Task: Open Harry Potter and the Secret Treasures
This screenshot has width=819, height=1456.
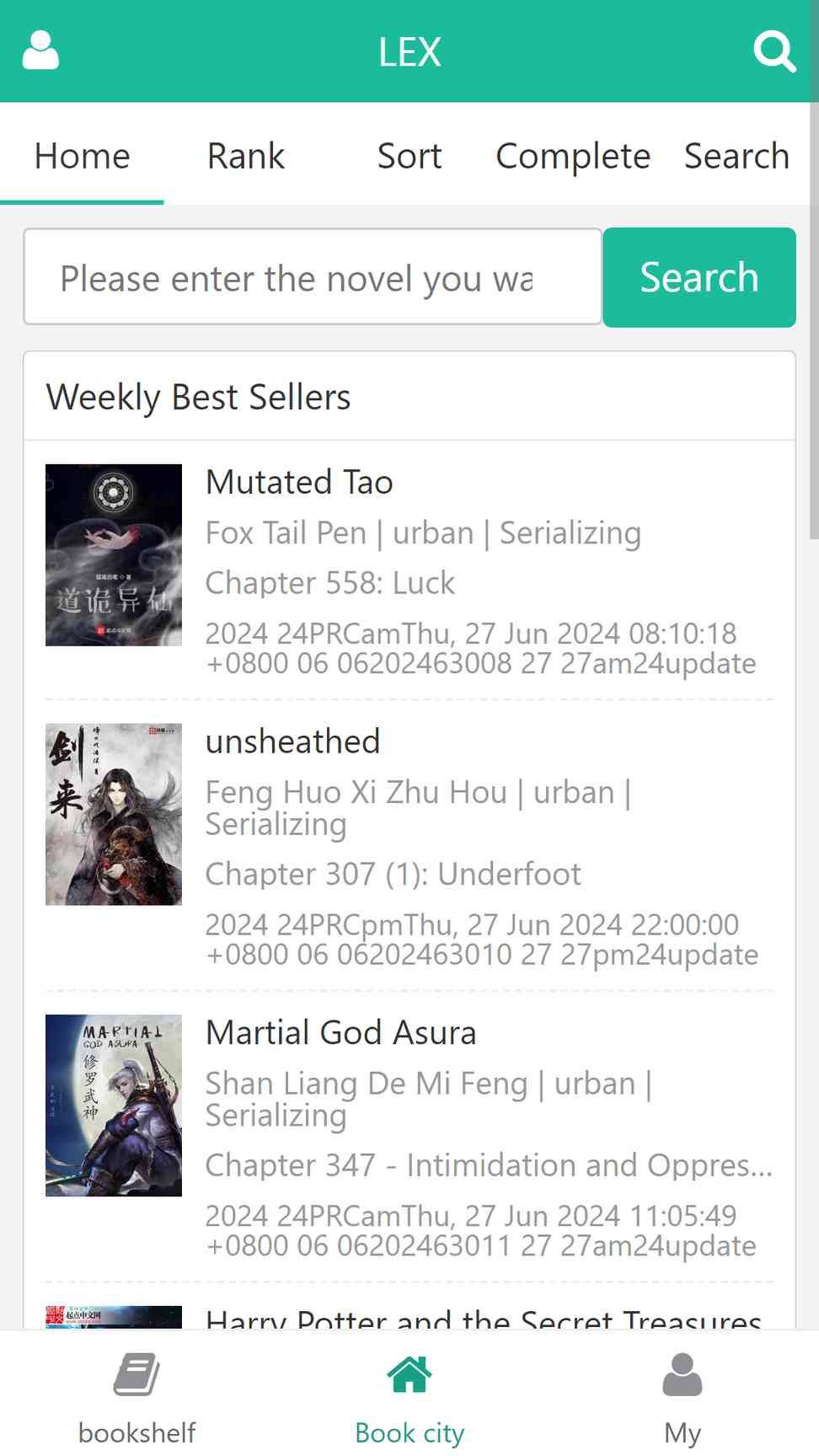Action: [x=484, y=1318]
